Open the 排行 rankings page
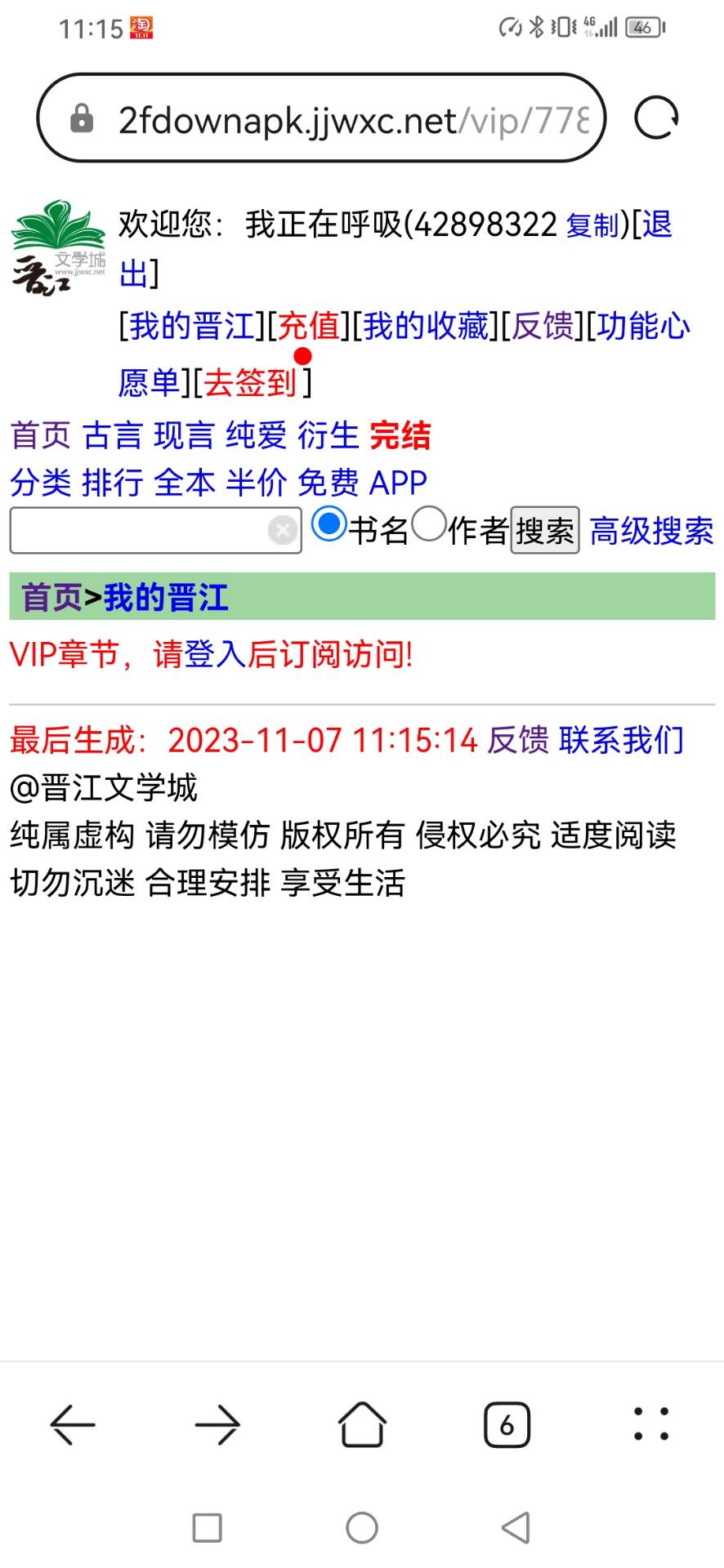Screen dimensions: 724x1568 coord(113,483)
